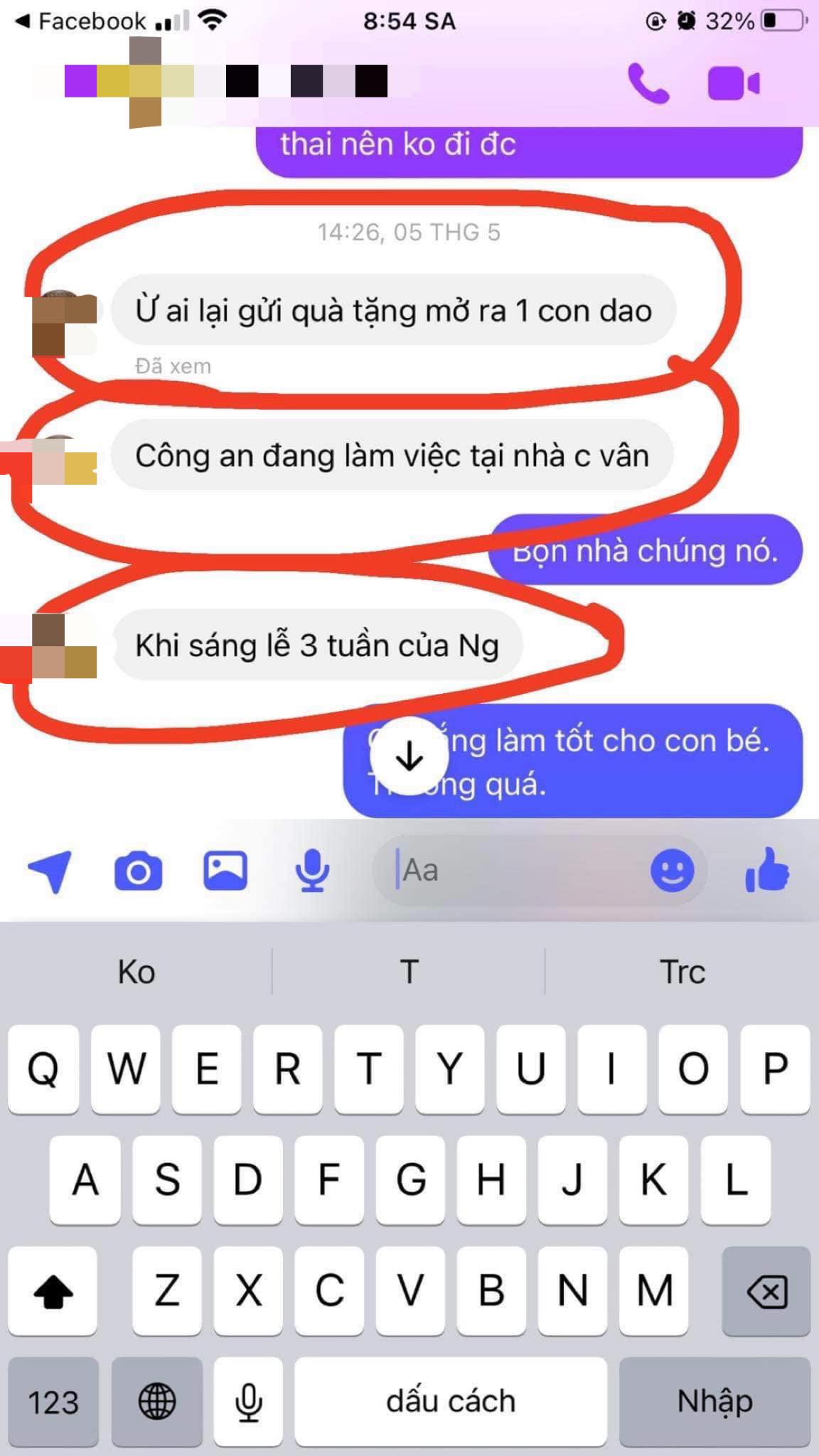Tap the backspace key on keyboard
The image size is (819, 1456).
[766, 1290]
